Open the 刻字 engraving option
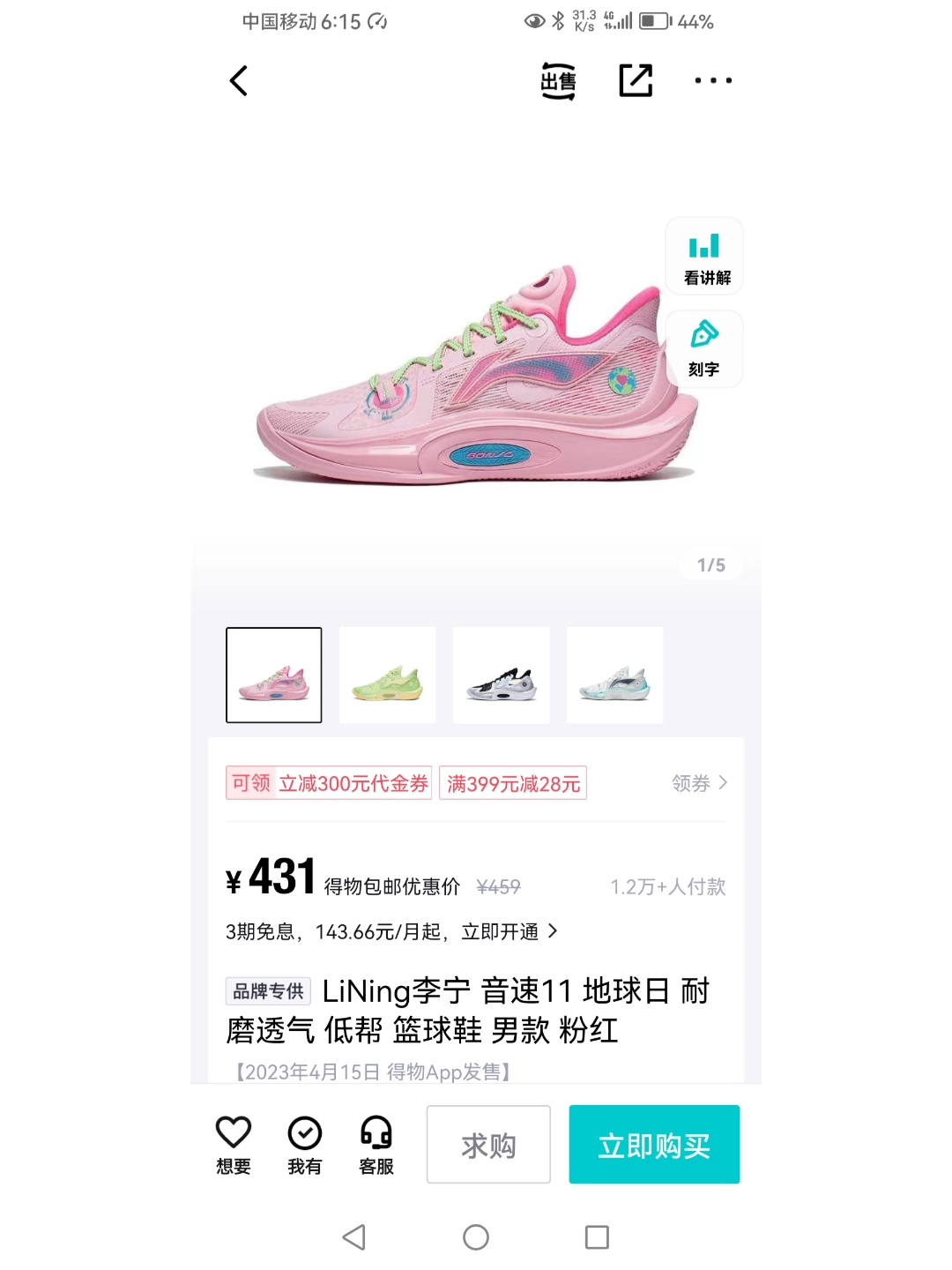The height and width of the screenshot is (1270, 952). tap(704, 348)
